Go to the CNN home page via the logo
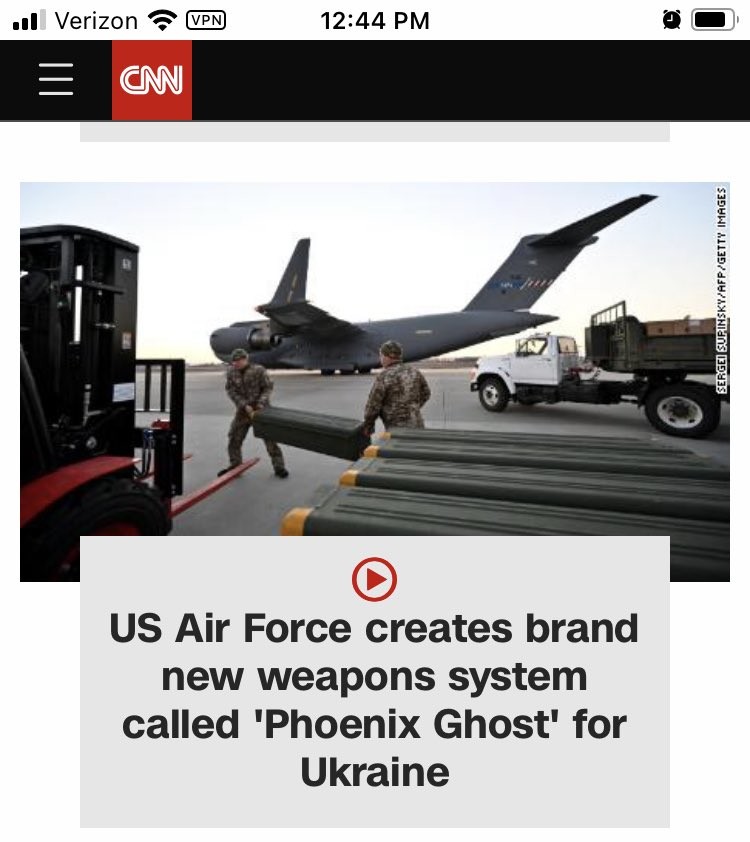 (151, 80)
